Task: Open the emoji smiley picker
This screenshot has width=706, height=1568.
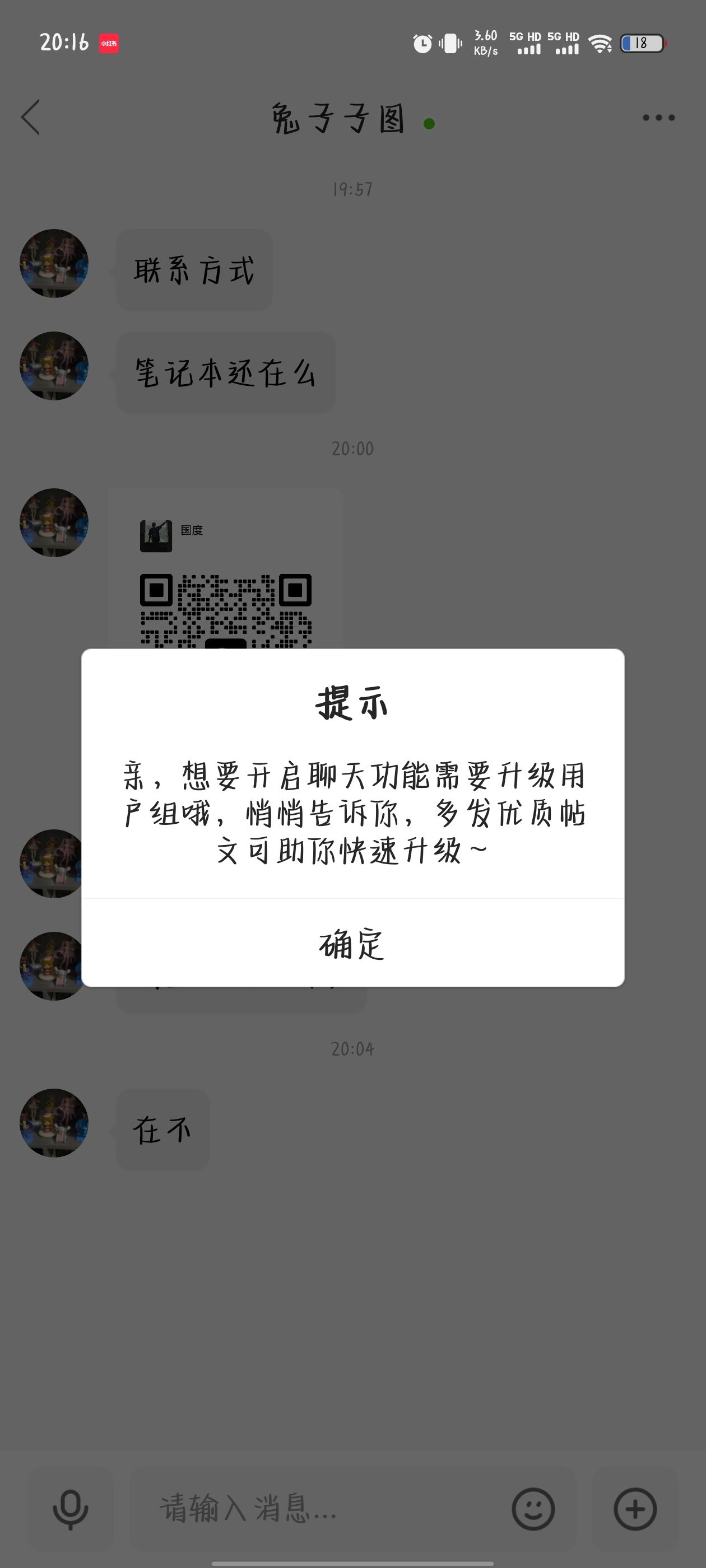Action: point(533,1509)
